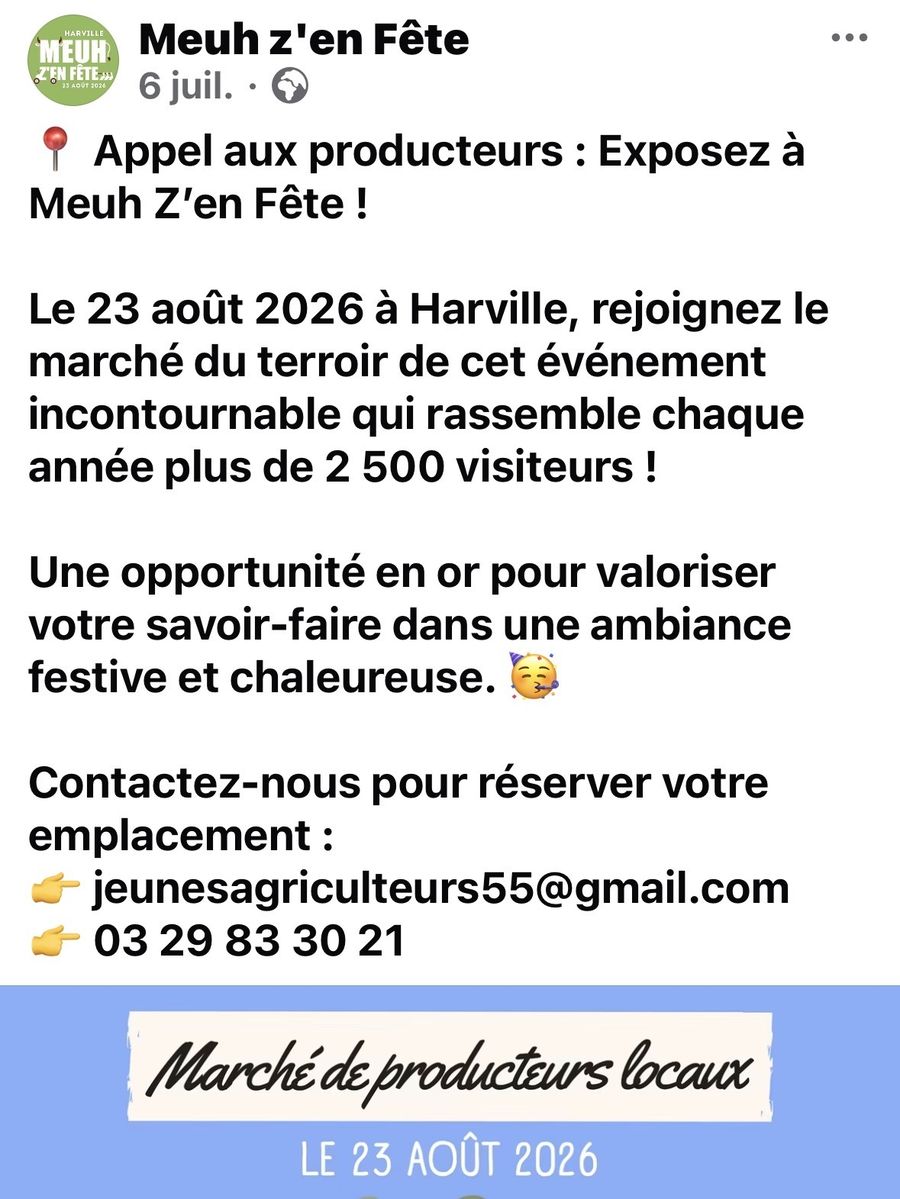Open the Marché de producteurs locaux image
Image resolution: width=900 pixels, height=1199 pixels.
[x=450, y=1092]
